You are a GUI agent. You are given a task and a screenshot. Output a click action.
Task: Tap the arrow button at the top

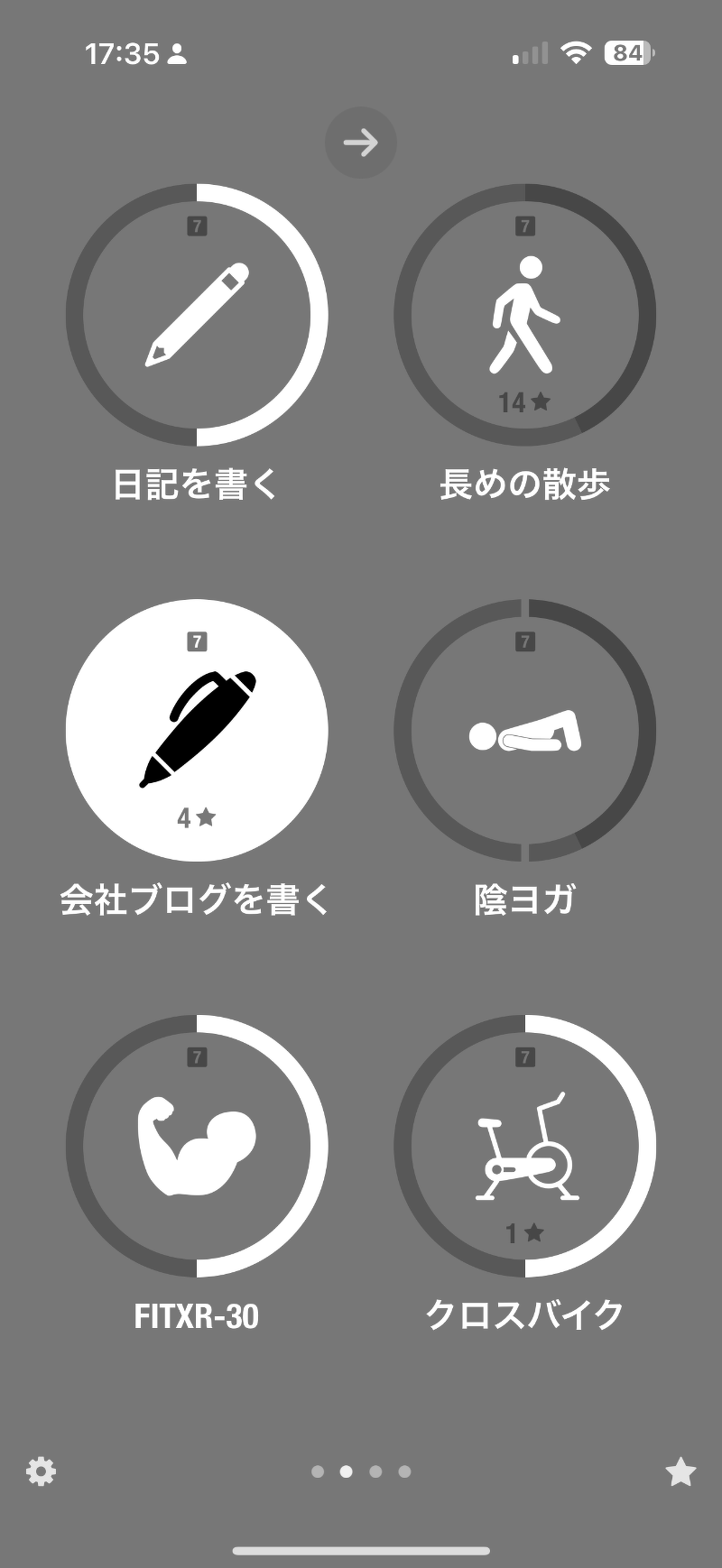point(361,143)
